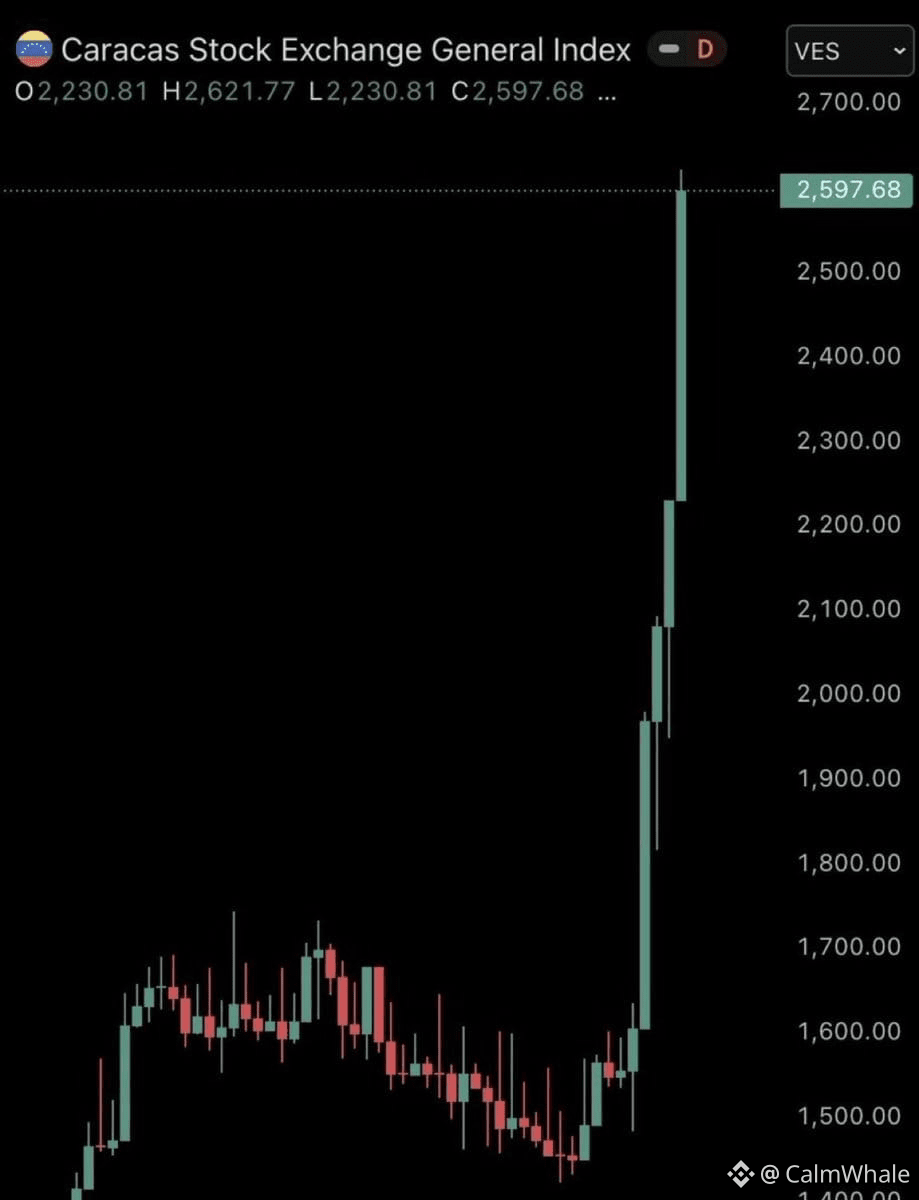
Task: Click the green last-price color badge
Action: click(x=846, y=190)
